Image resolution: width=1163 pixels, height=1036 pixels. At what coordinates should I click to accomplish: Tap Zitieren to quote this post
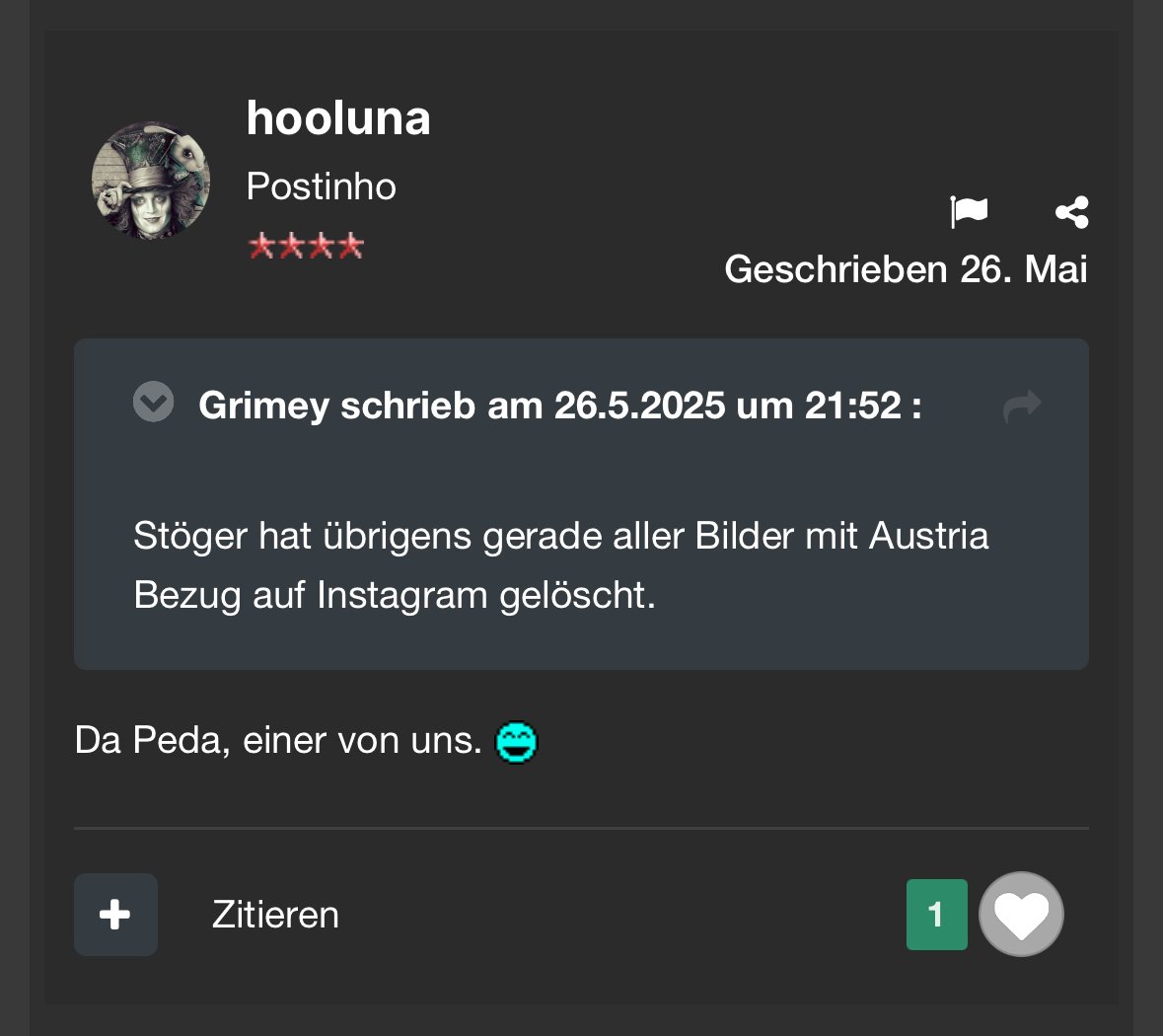(x=275, y=916)
